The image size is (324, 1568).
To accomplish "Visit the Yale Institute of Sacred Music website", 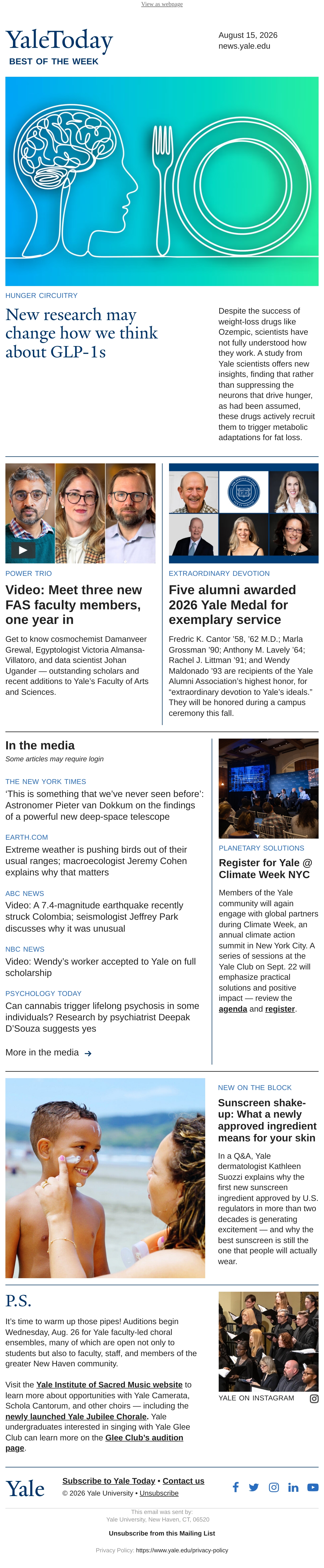I will (x=109, y=1384).
